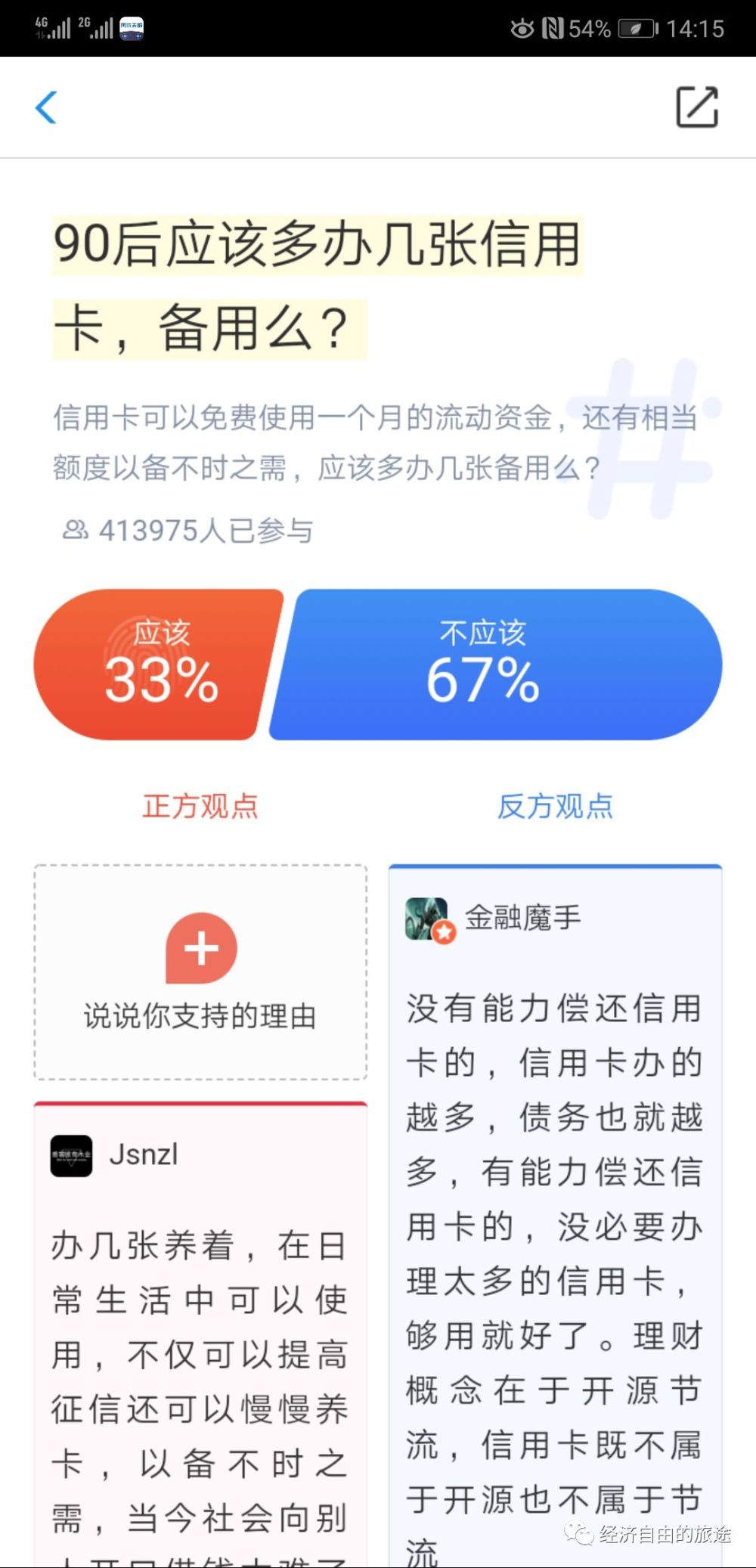The height and width of the screenshot is (1568, 756).
Task: Add your reason via 说说你支持的理由
Action: click(x=200, y=973)
